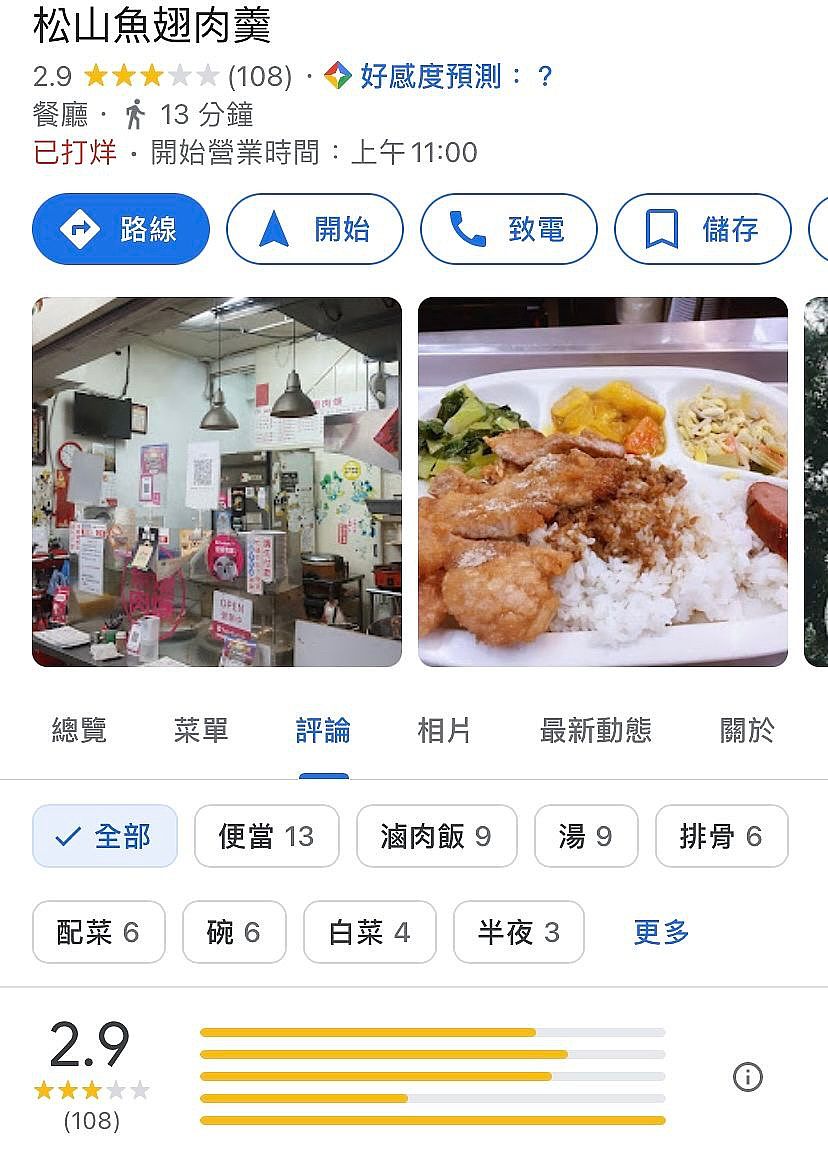The image size is (828, 1152).
Task: Tap the 好感度預測 link
Action: coord(440,76)
